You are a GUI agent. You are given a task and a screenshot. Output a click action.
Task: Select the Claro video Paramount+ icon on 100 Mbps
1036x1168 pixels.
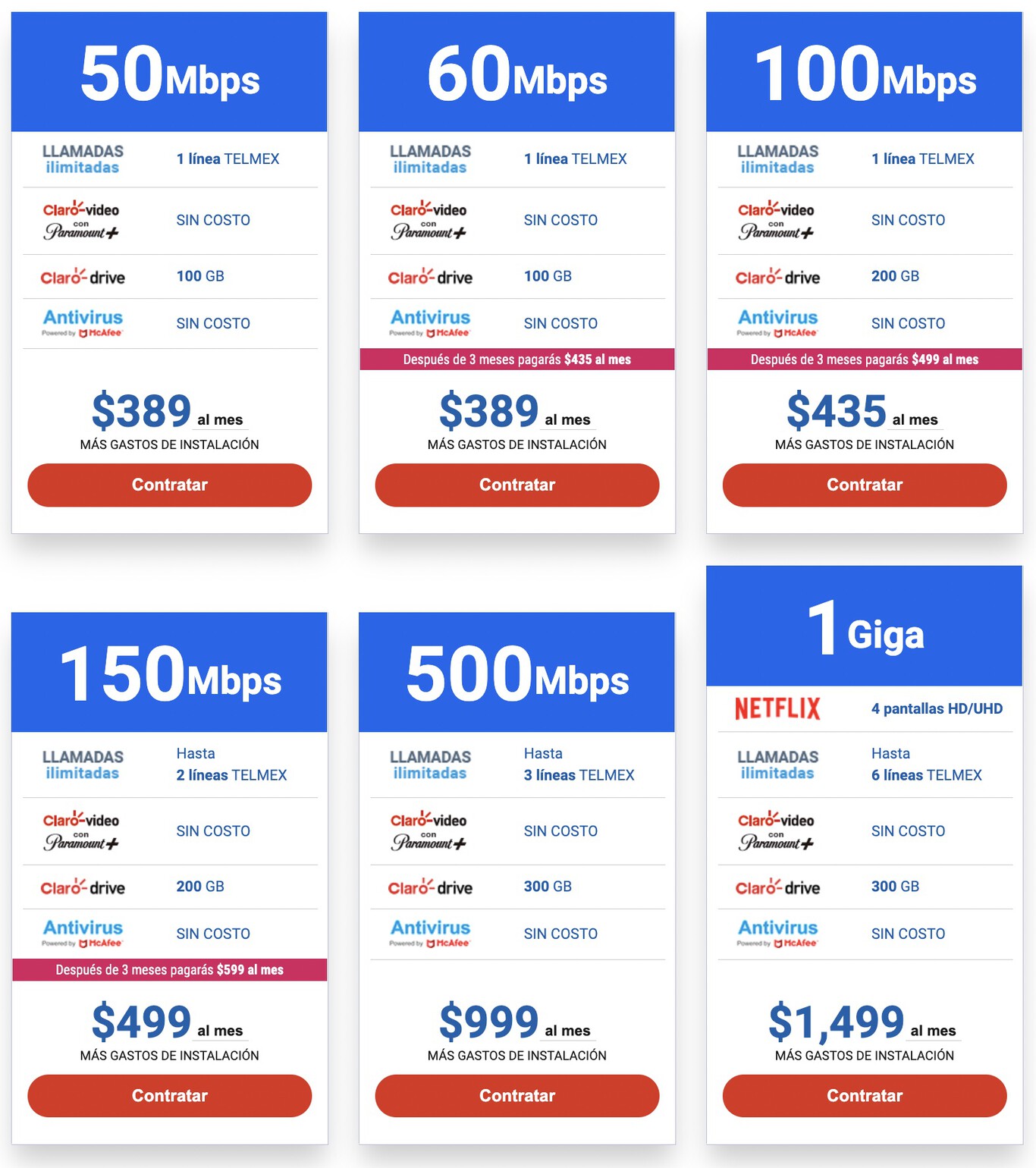click(x=777, y=220)
